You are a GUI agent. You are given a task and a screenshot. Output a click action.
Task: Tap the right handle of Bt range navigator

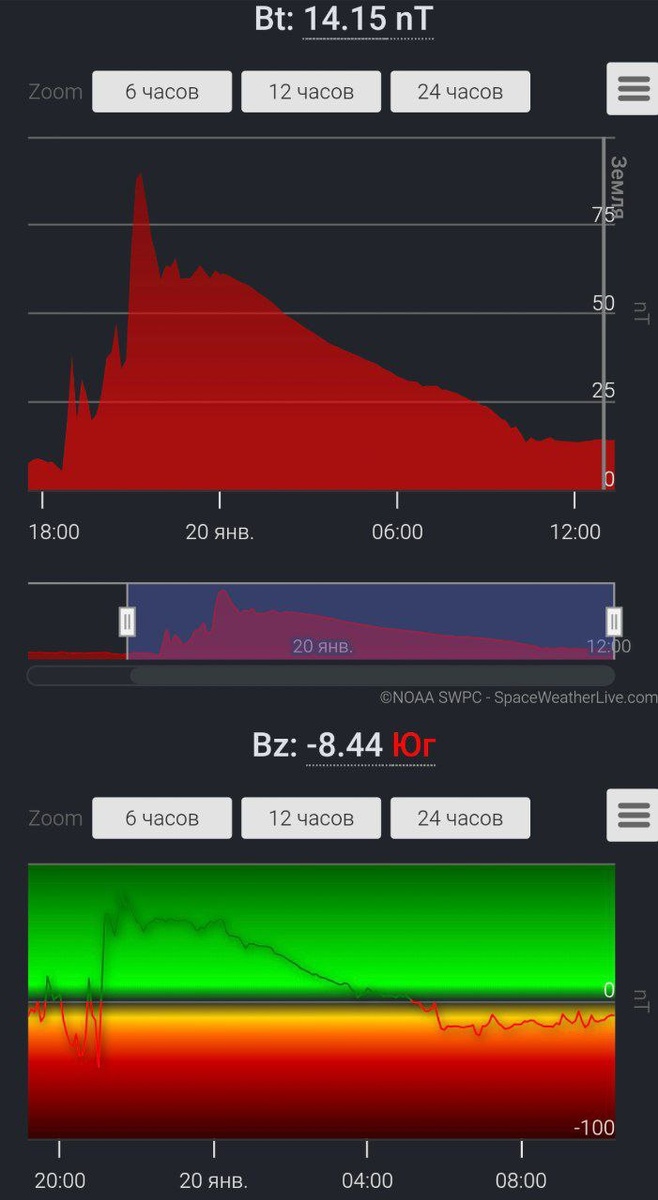pos(614,621)
